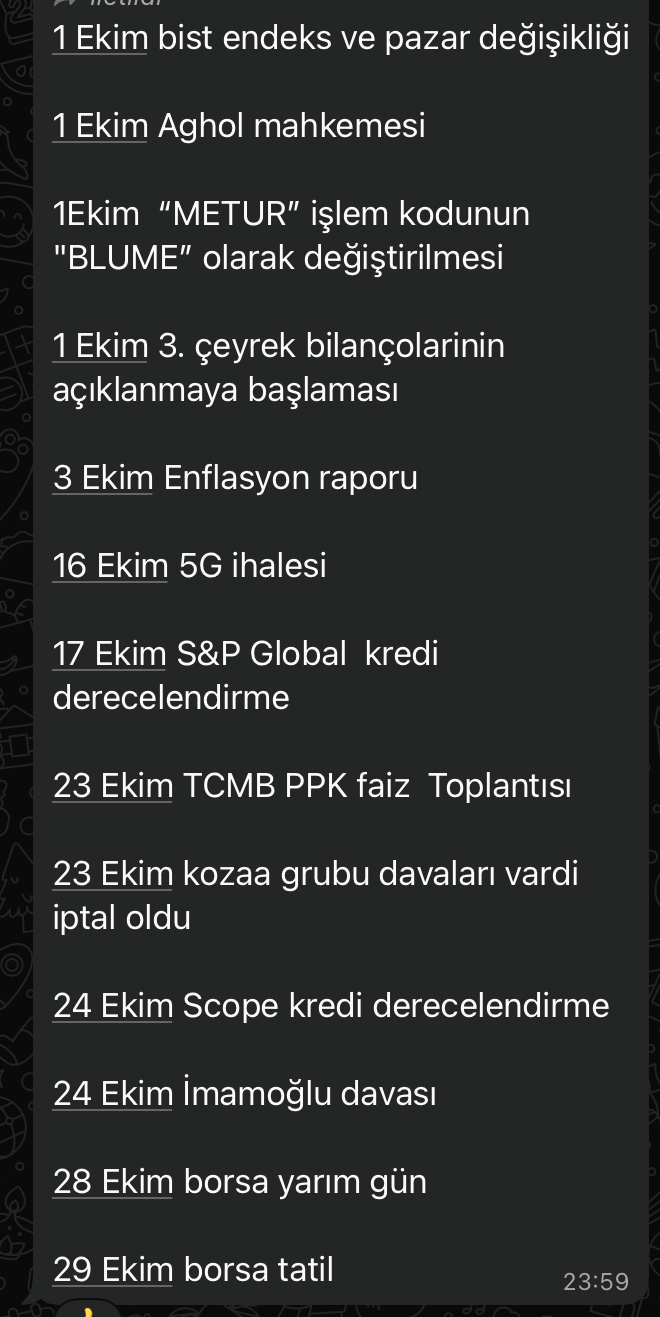Image resolution: width=660 pixels, height=1317 pixels.
Task: Tap the 24 Ekim link before Scope kredi
Action: (113, 1006)
